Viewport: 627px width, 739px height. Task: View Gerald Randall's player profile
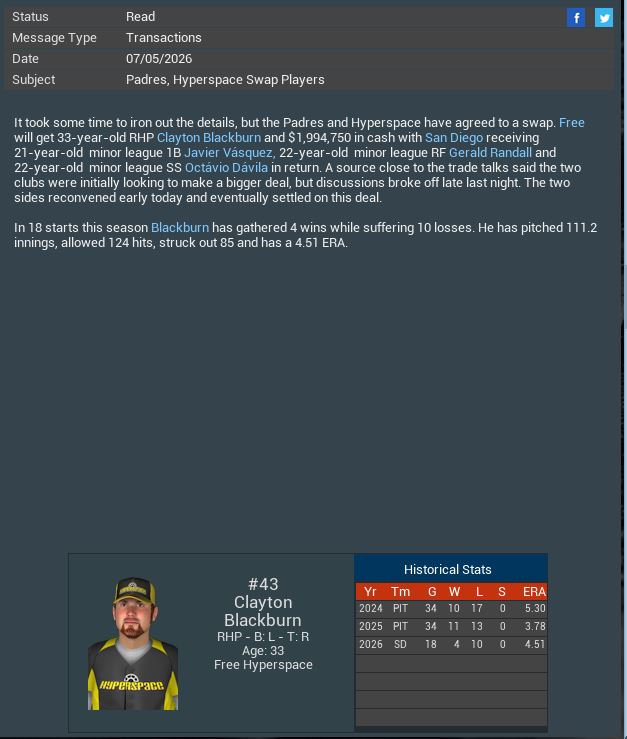click(490, 152)
